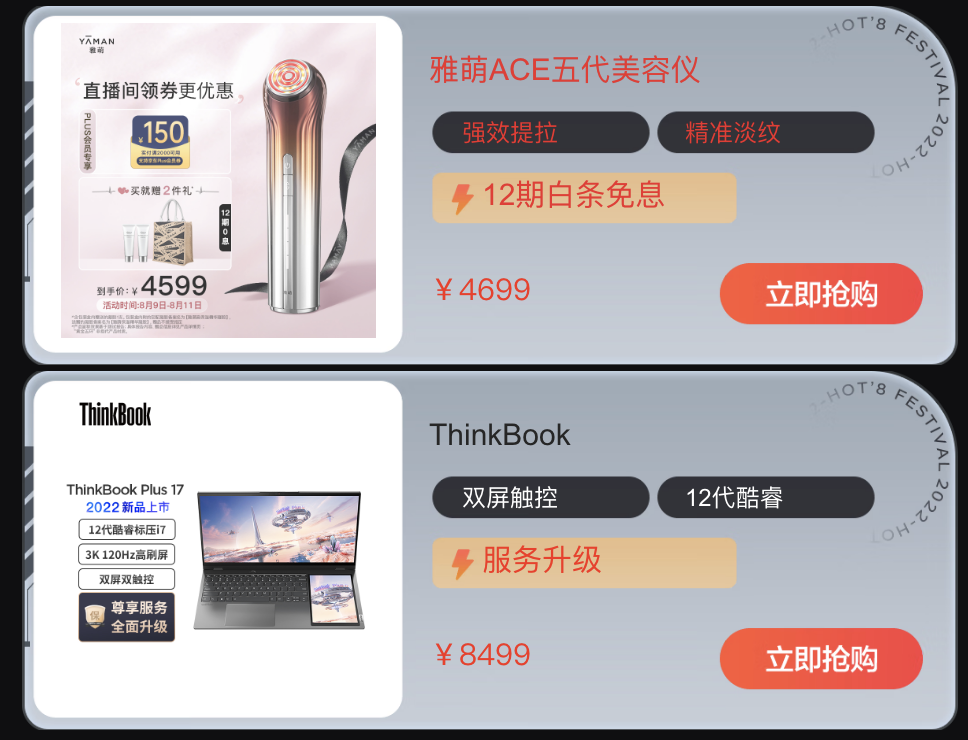The image size is (968, 740).
Task: Tap 立即抢购 for 雅萌ACE五代美容仪
Action: 821,294
